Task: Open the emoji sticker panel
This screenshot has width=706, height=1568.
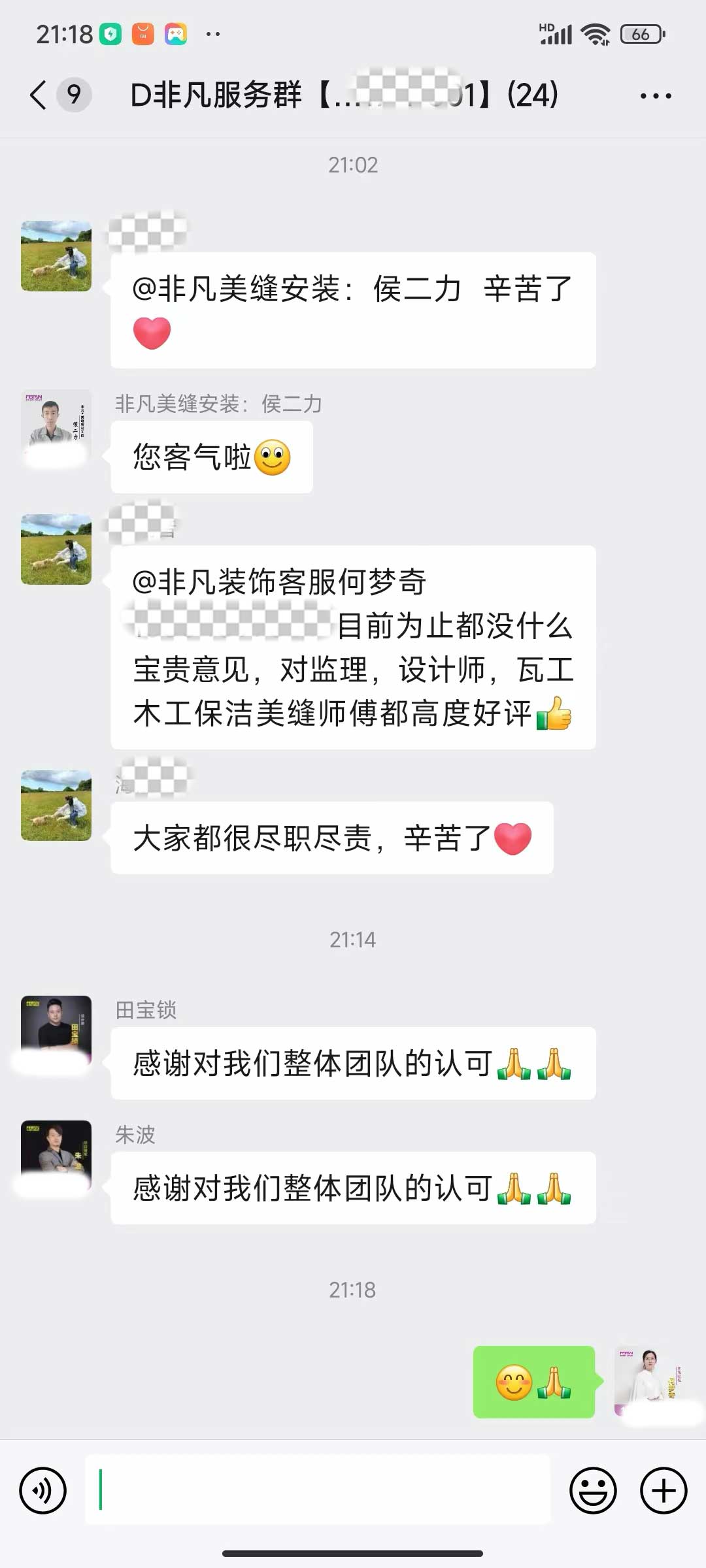Action: 593,1490
